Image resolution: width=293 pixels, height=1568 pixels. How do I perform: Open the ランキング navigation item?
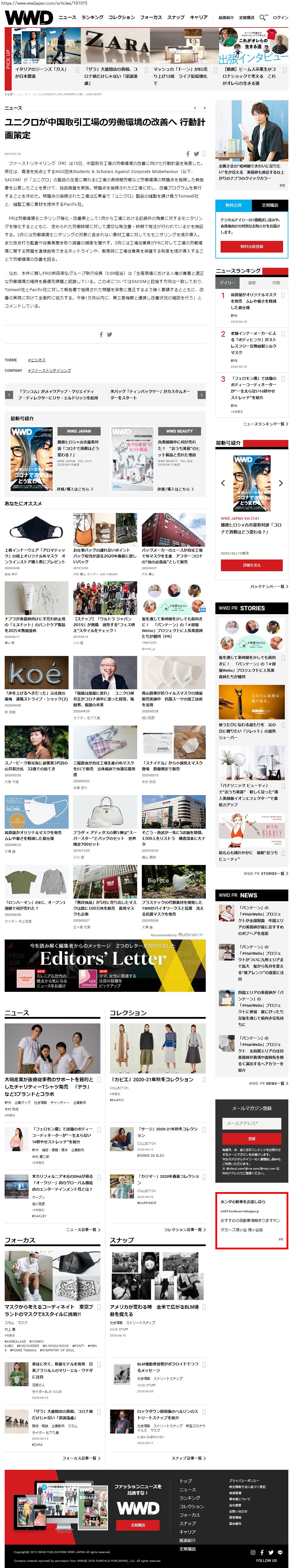tap(93, 18)
